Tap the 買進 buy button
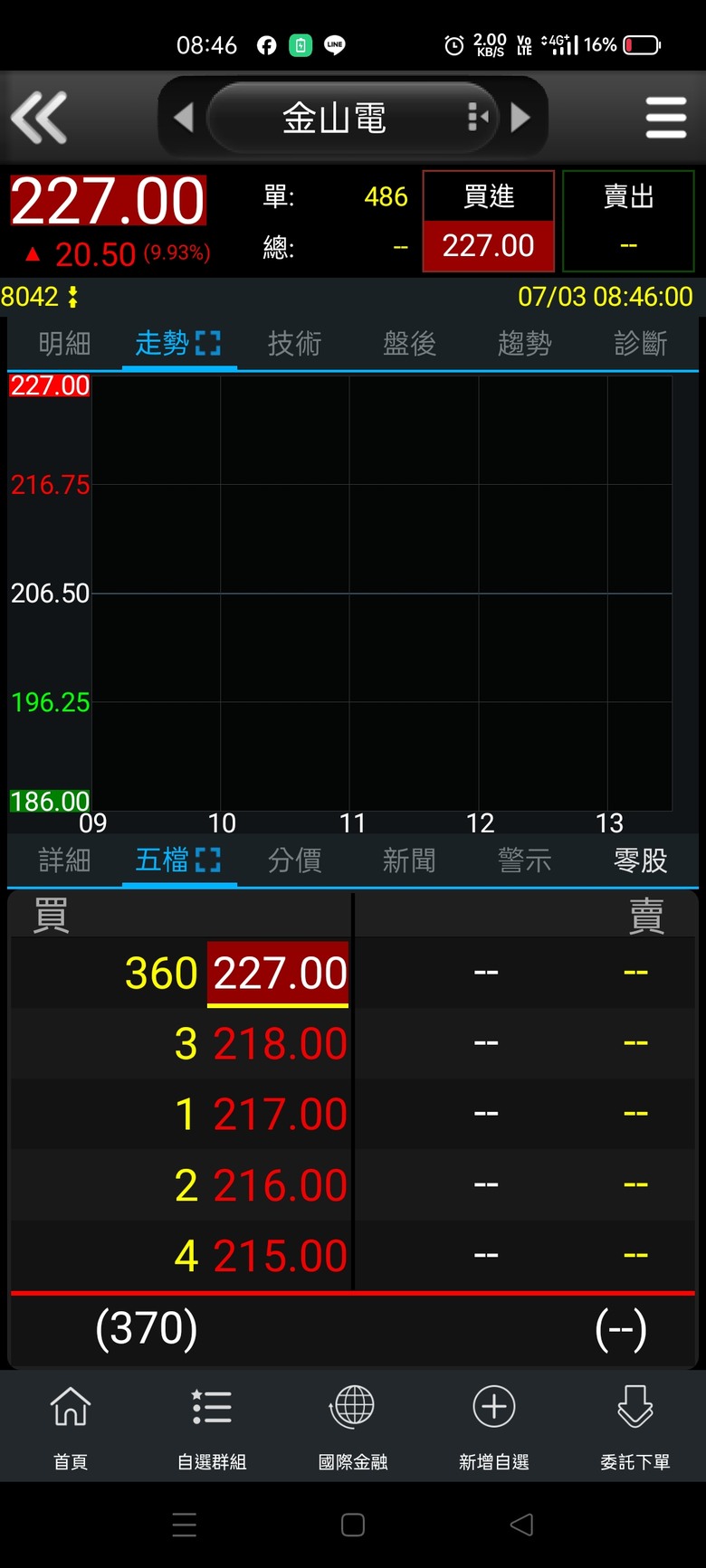Image resolution: width=706 pixels, height=1568 pixels. coord(489,221)
